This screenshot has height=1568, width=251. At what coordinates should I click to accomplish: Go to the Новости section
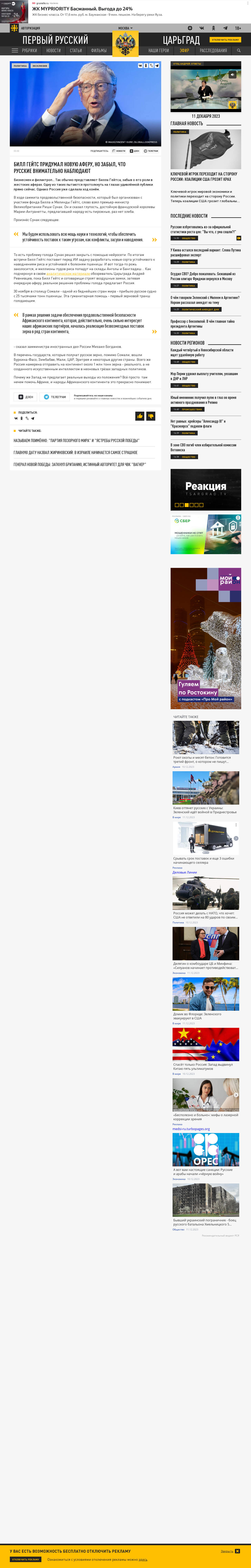coord(54,50)
